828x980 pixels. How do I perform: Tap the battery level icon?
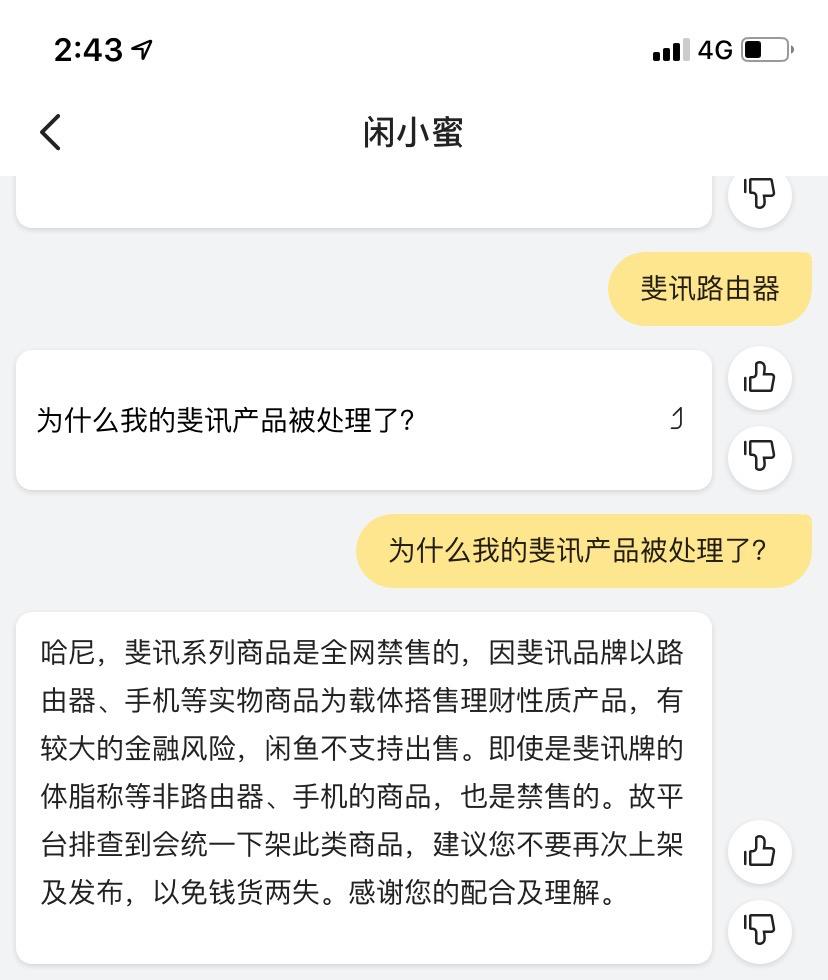coord(765,49)
